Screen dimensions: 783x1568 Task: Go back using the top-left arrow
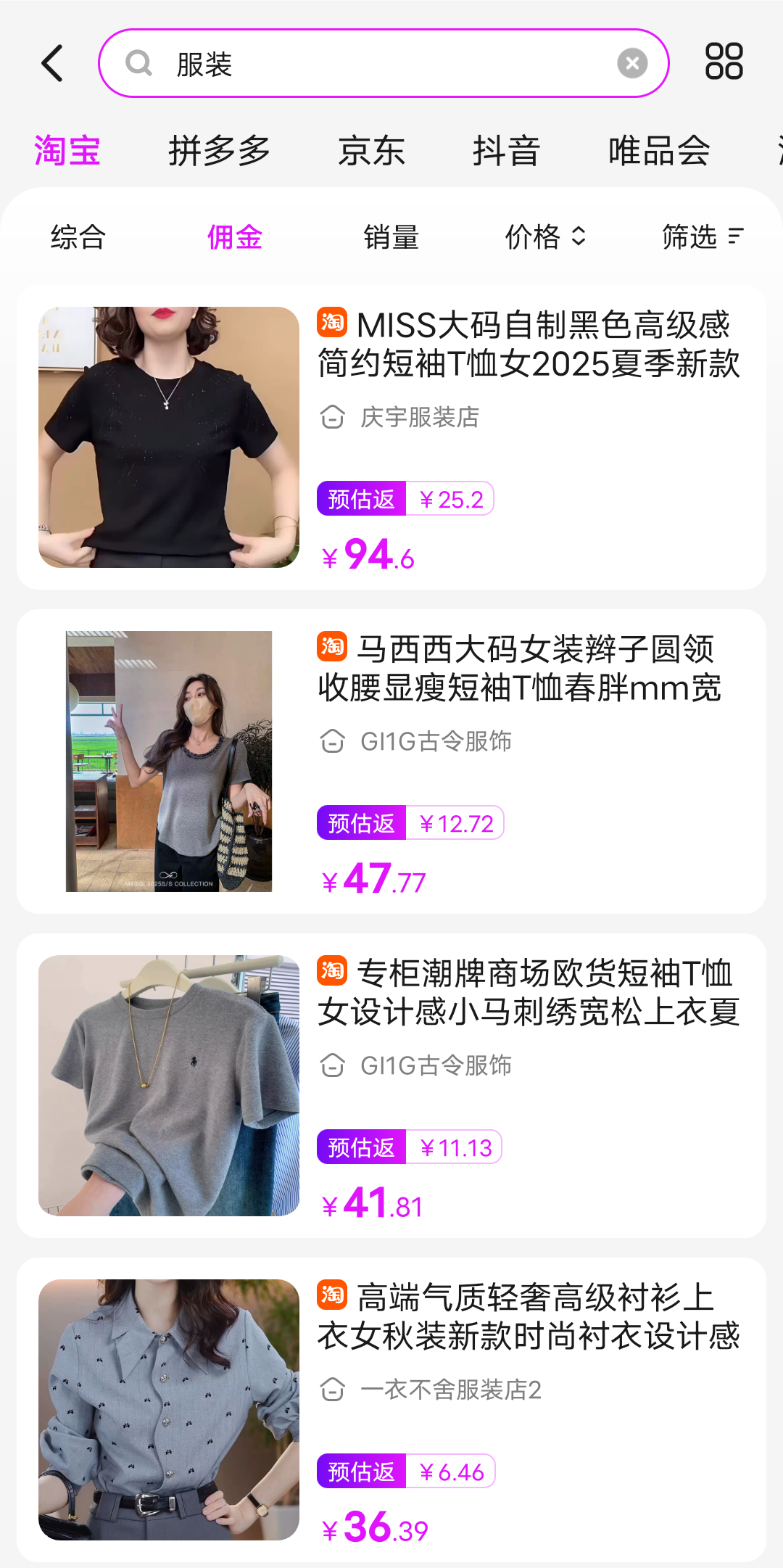pos(52,63)
